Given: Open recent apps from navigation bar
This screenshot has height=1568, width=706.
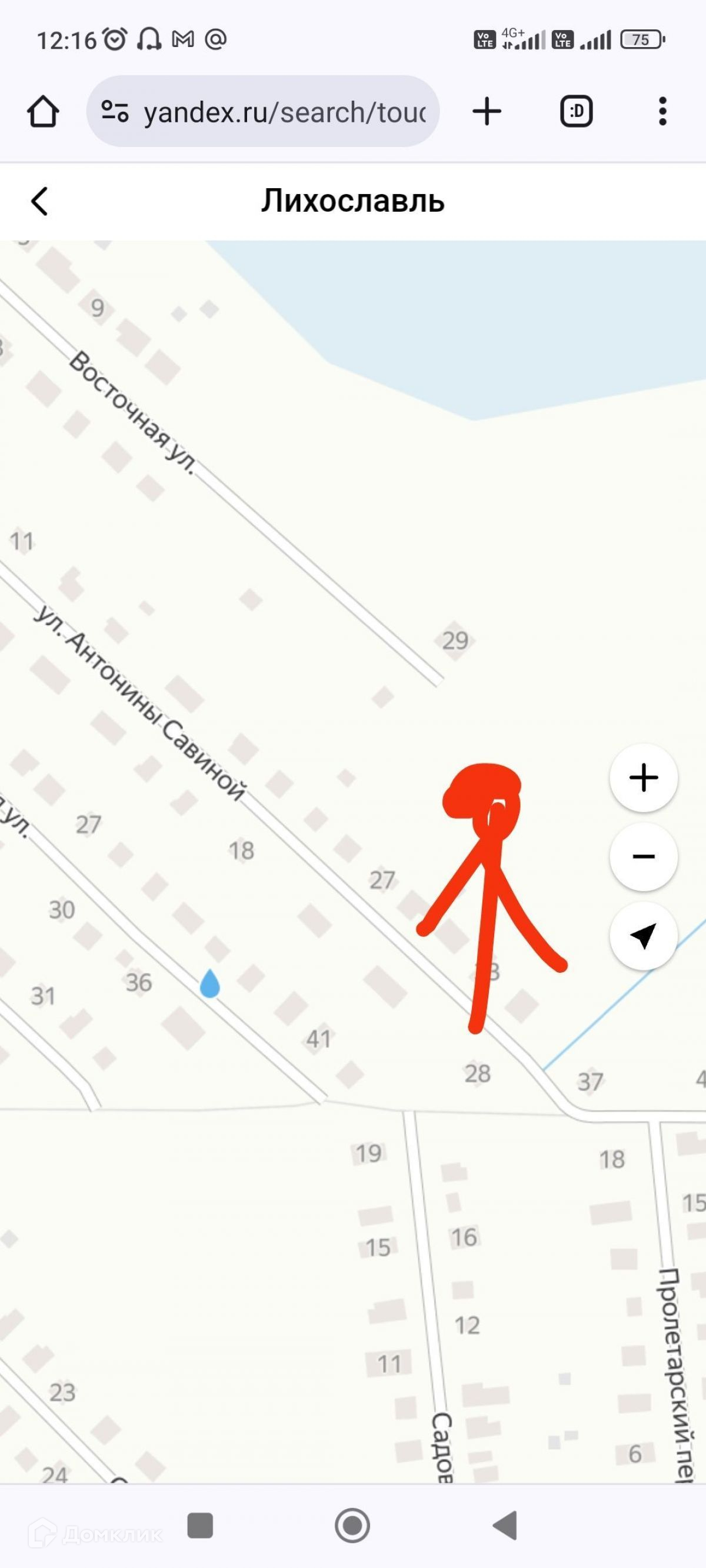Looking at the screenshot, I should (200, 1526).
